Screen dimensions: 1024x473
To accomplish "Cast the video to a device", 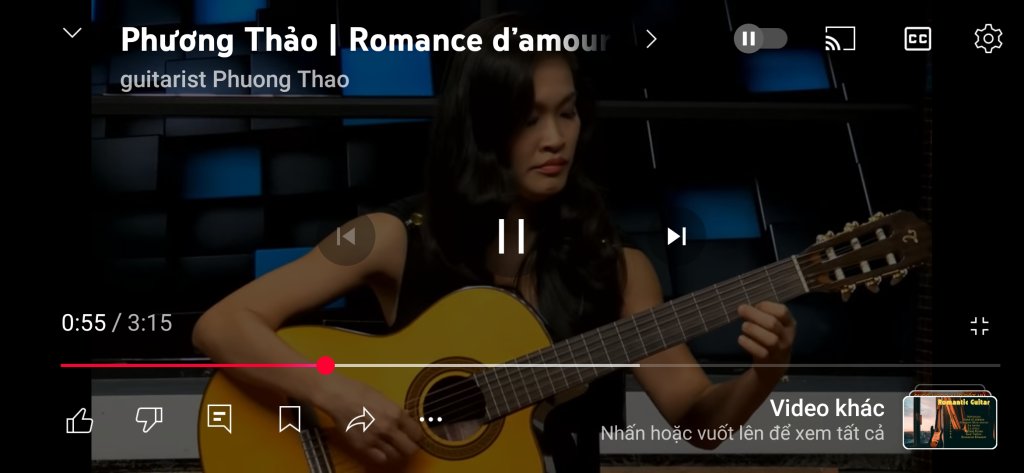I will point(840,39).
